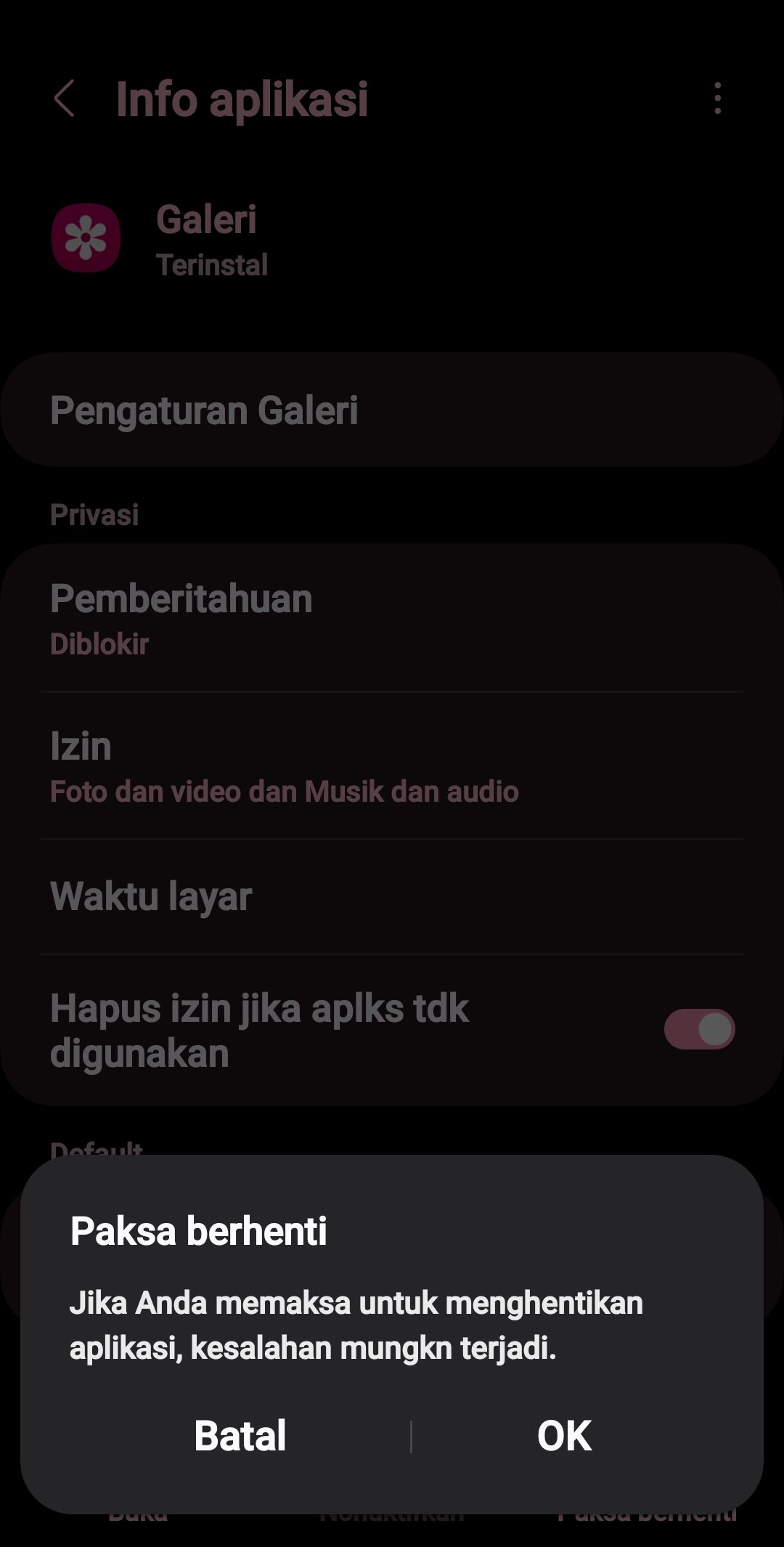The width and height of the screenshot is (784, 1547).
Task: Expand the Privasi section details
Action: pos(95,514)
